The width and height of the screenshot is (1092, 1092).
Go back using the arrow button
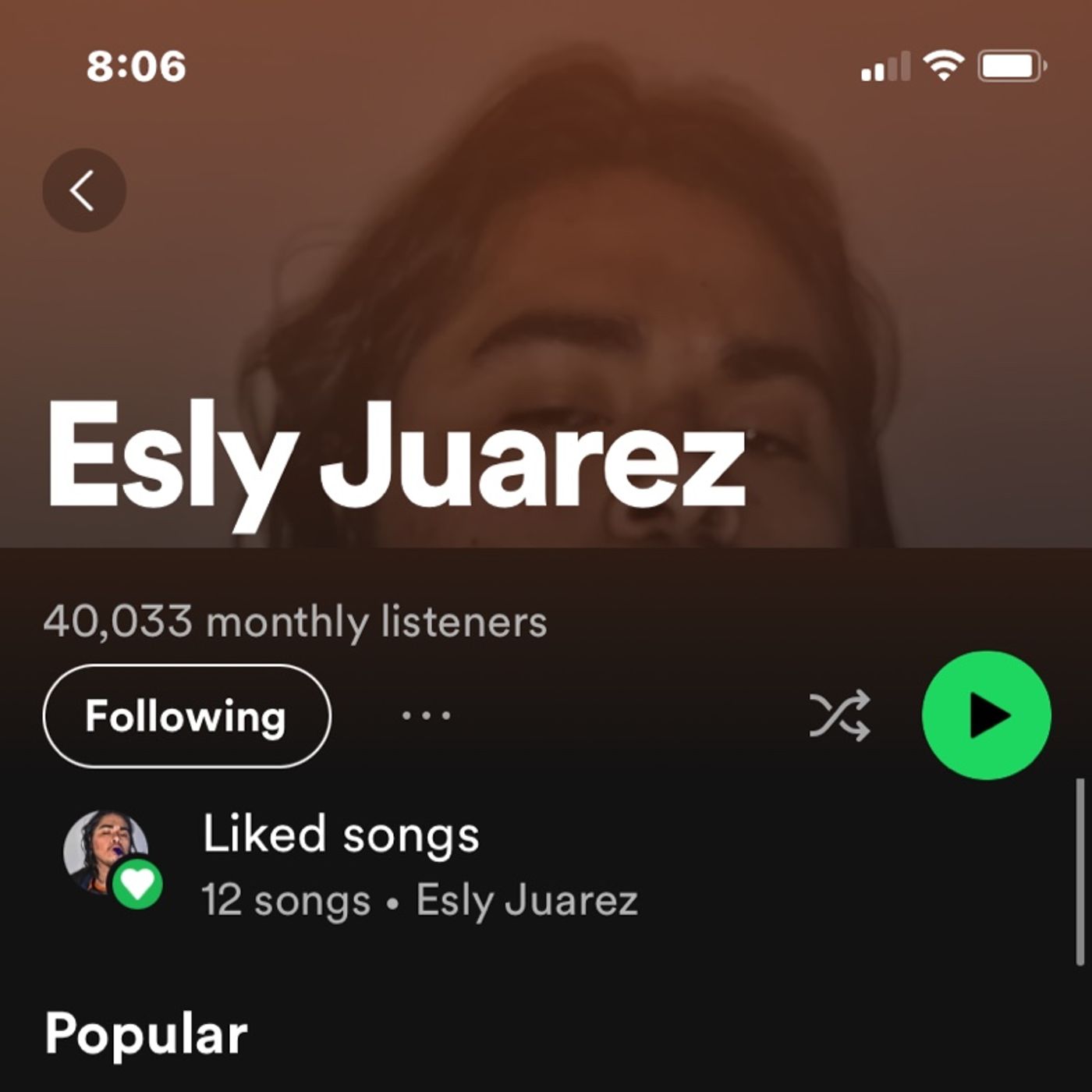coord(84,190)
